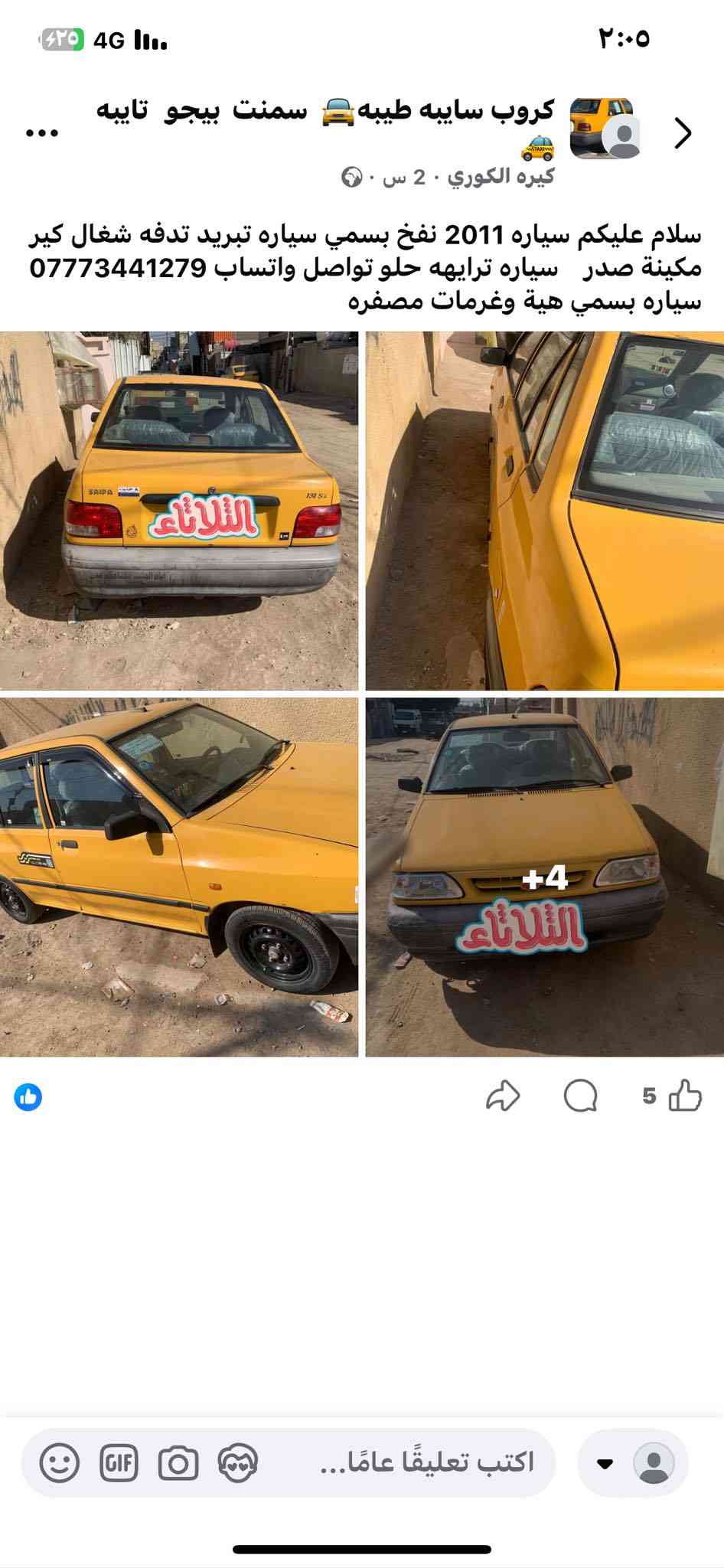Switch the commenting profile with the dropdown

(x=605, y=1464)
